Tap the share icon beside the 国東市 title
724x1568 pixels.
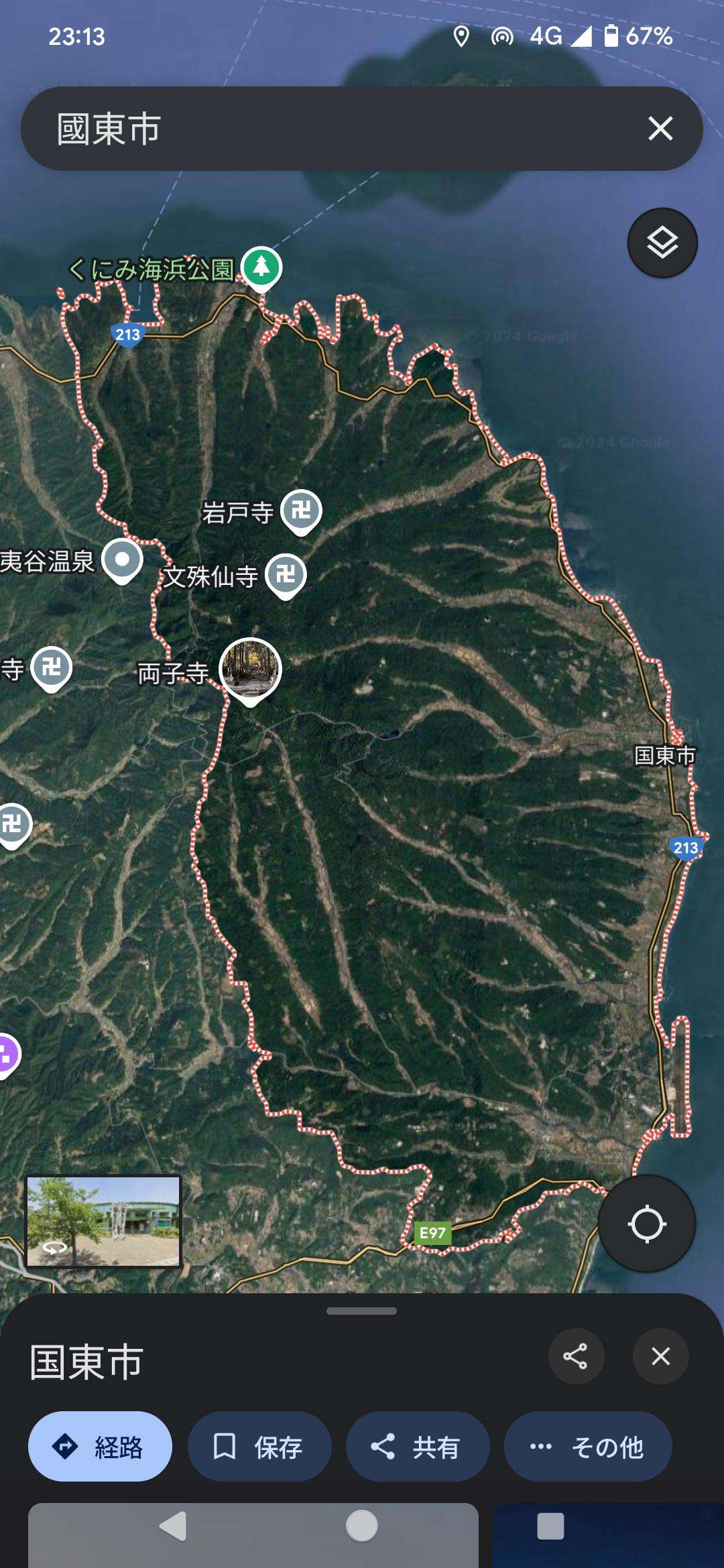(x=575, y=1356)
